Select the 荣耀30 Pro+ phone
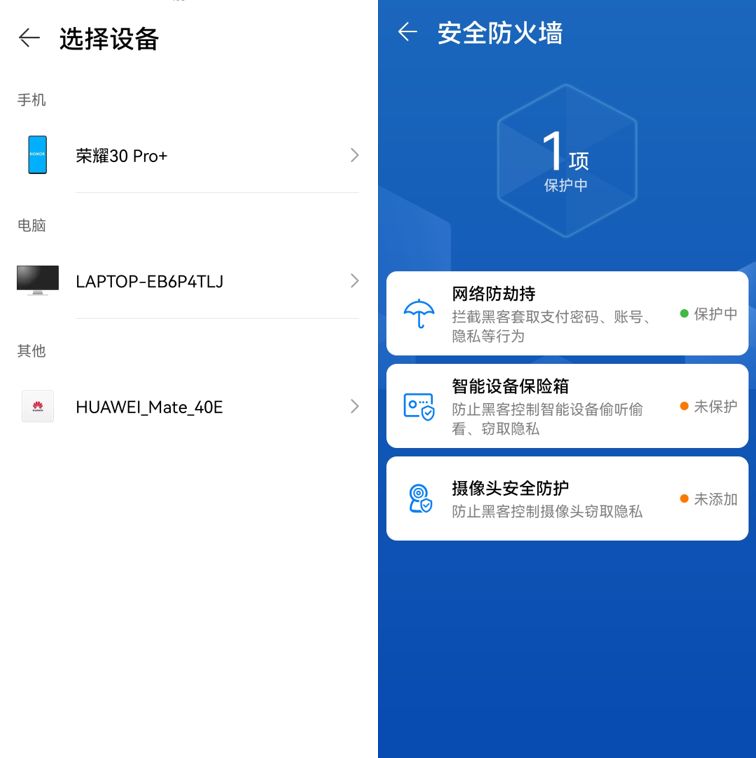The width and height of the screenshot is (756, 758). click(188, 156)
